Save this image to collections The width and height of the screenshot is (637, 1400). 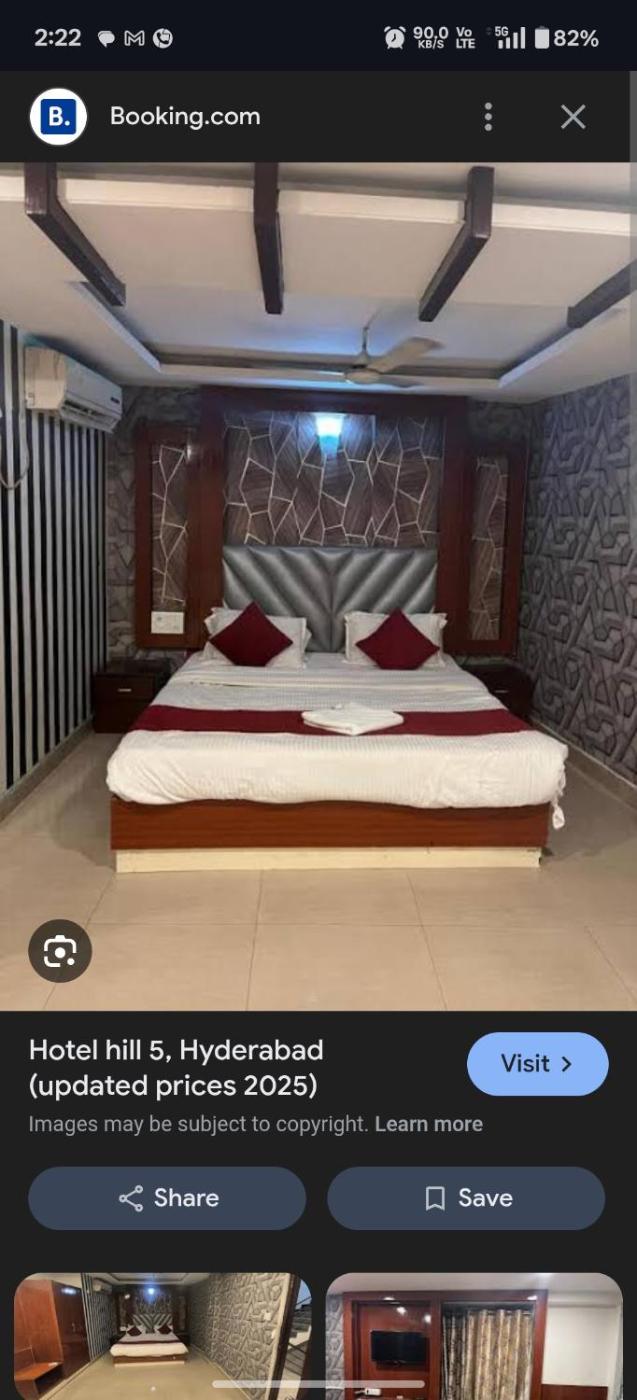coord(466,1198)
